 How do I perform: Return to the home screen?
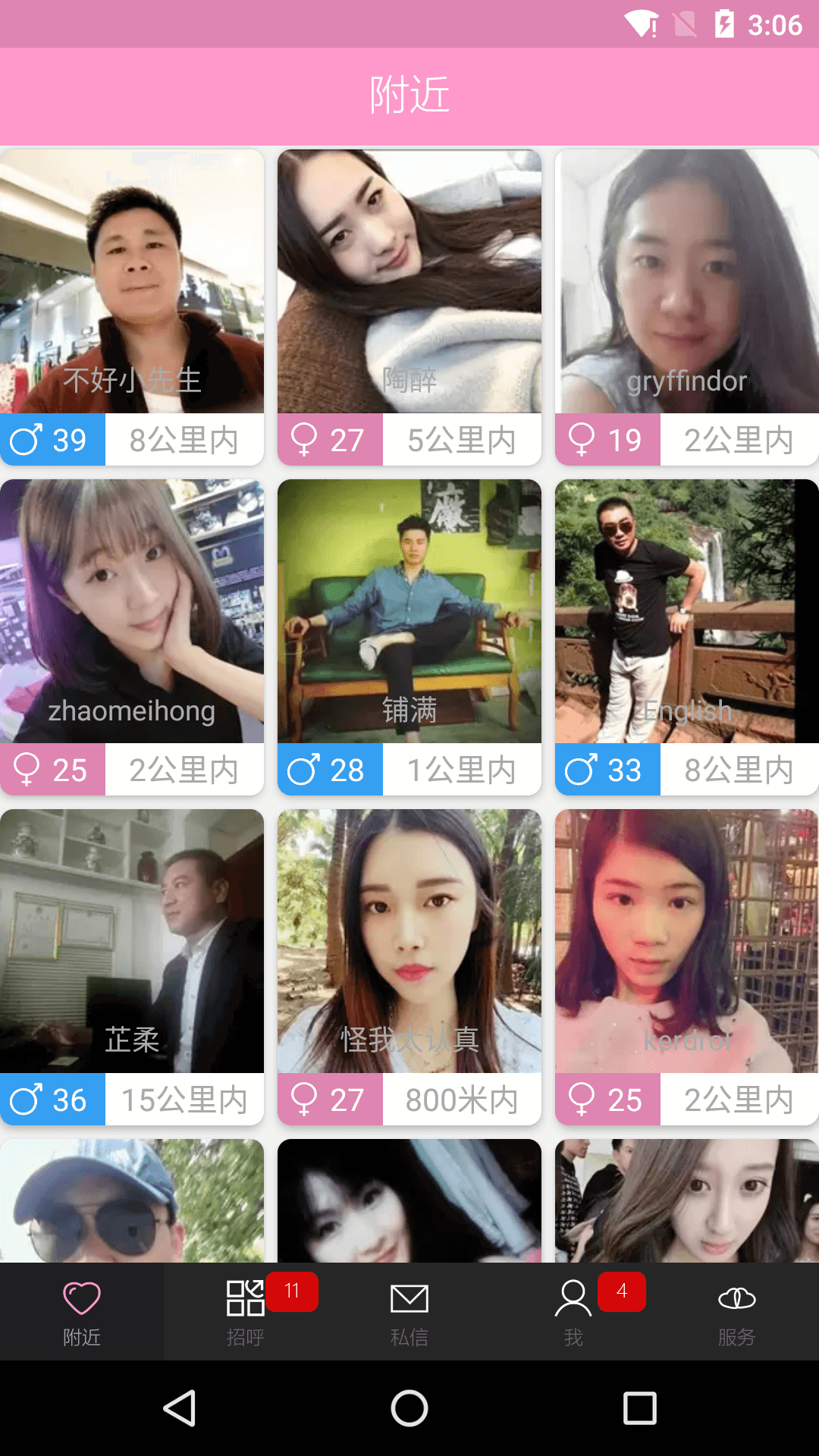pyautogui.click(x=409, y=1408)
